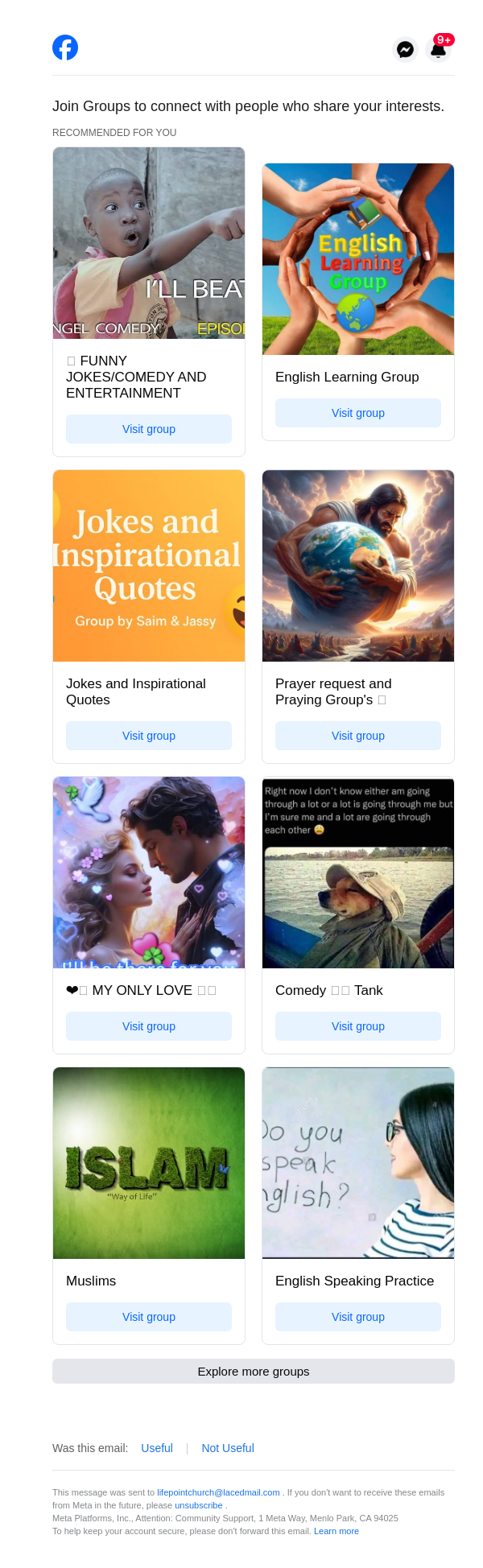The height and width of the screenshot is (1568, 483).
Task: Visit the Comedy Tank group
Action: tap(358, 1026)
